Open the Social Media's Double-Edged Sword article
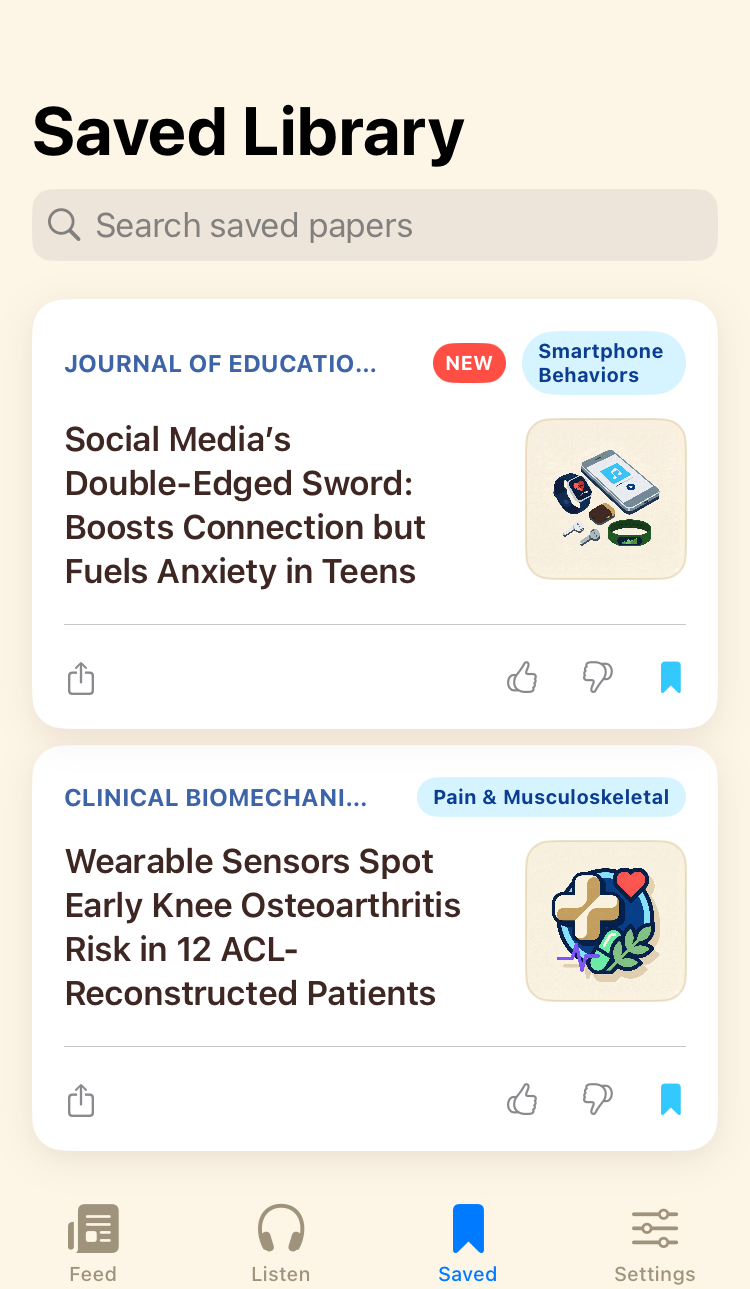 (x=246, y=505)
